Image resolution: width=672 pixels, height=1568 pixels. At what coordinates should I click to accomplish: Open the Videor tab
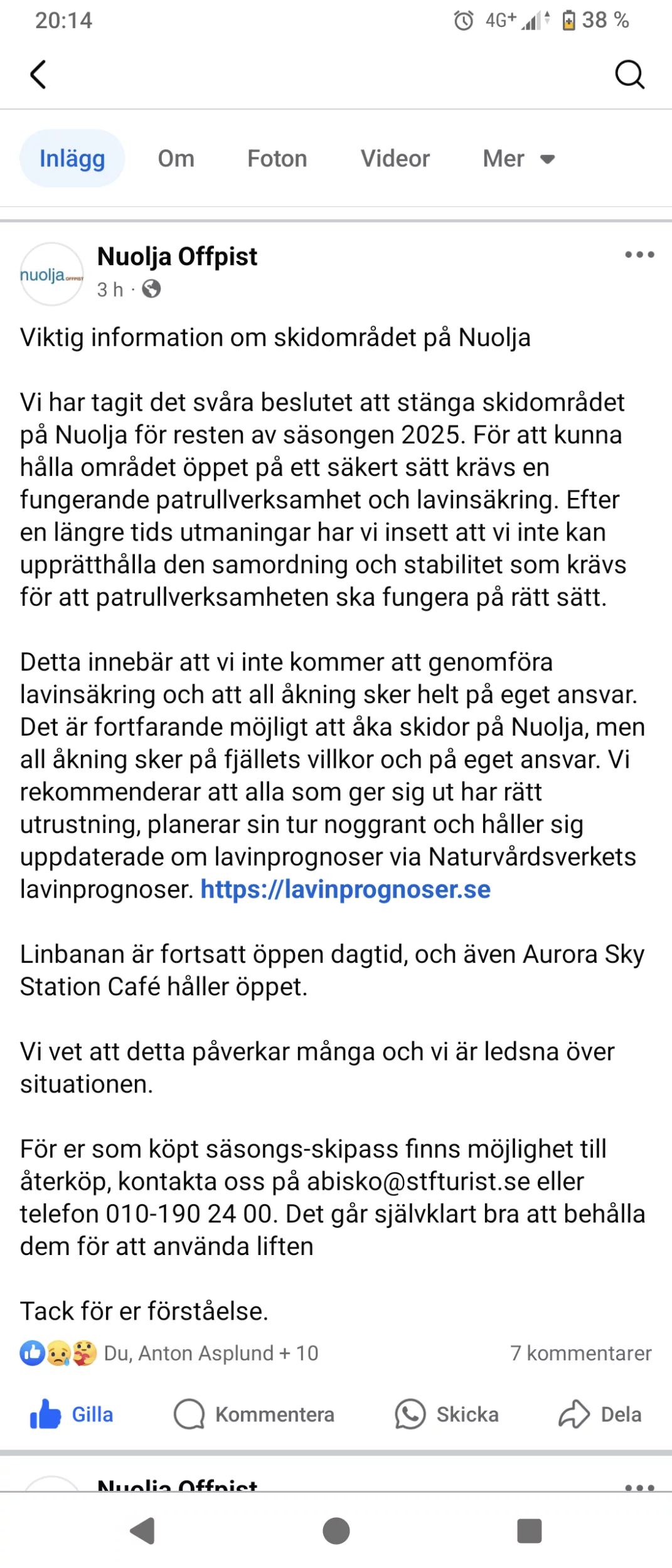point(395,159)
